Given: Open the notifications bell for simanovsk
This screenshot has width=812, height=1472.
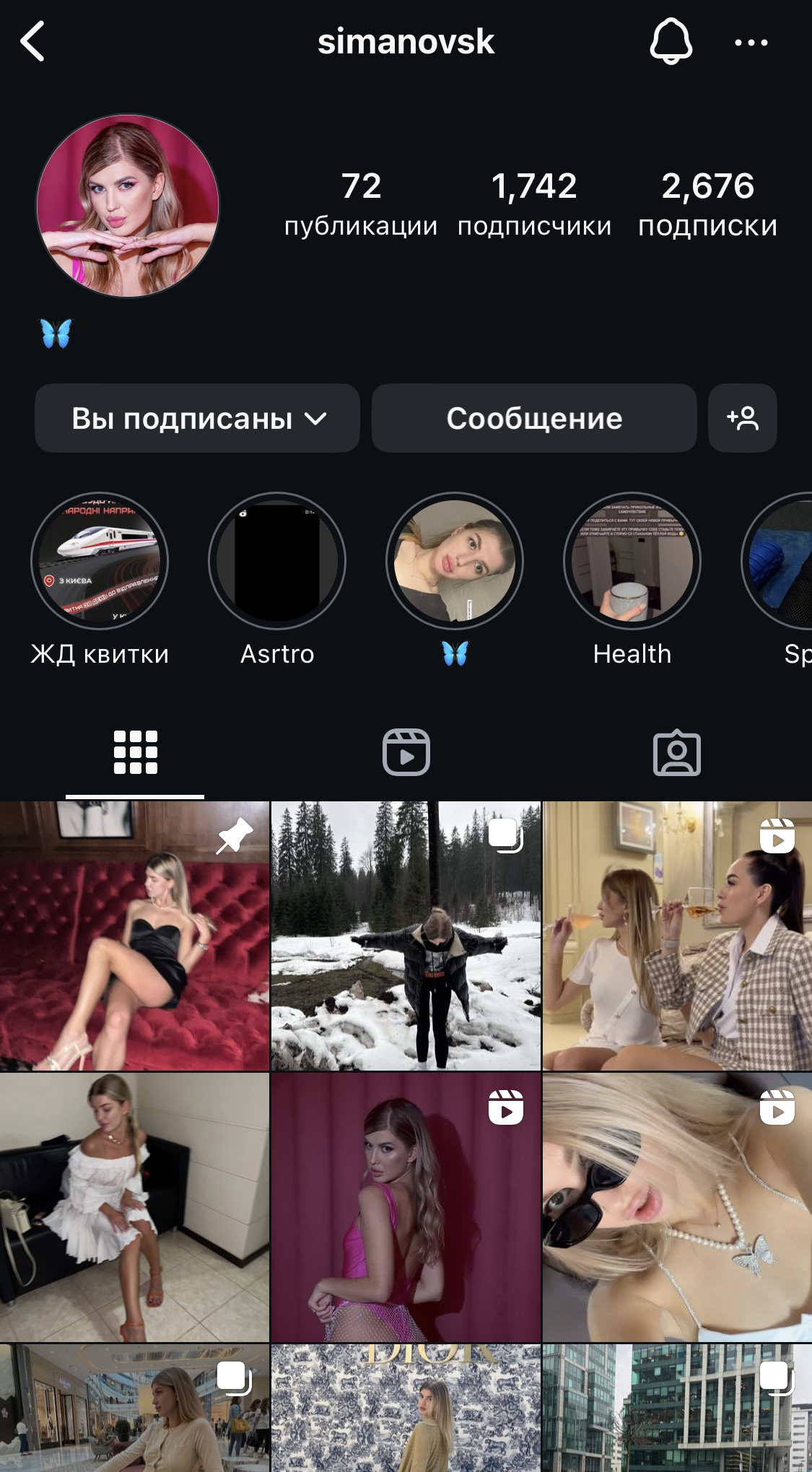Looking at the screenshot, I should click(x=671, y=41).
